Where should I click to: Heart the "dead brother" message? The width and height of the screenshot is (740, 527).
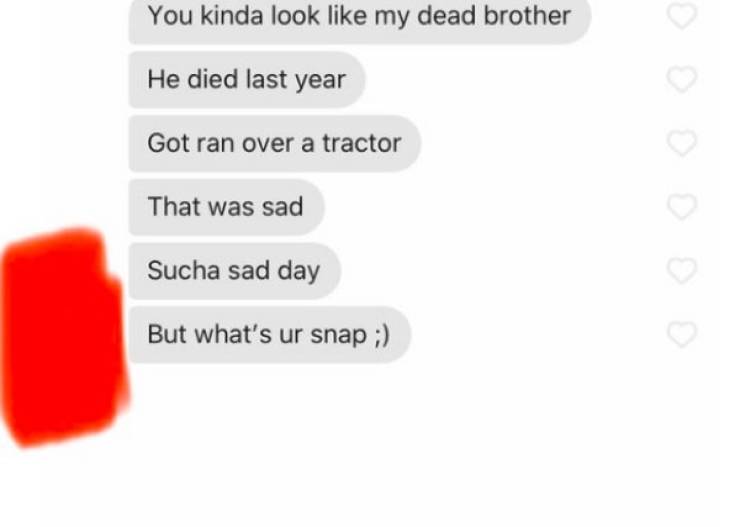[681, 16]
